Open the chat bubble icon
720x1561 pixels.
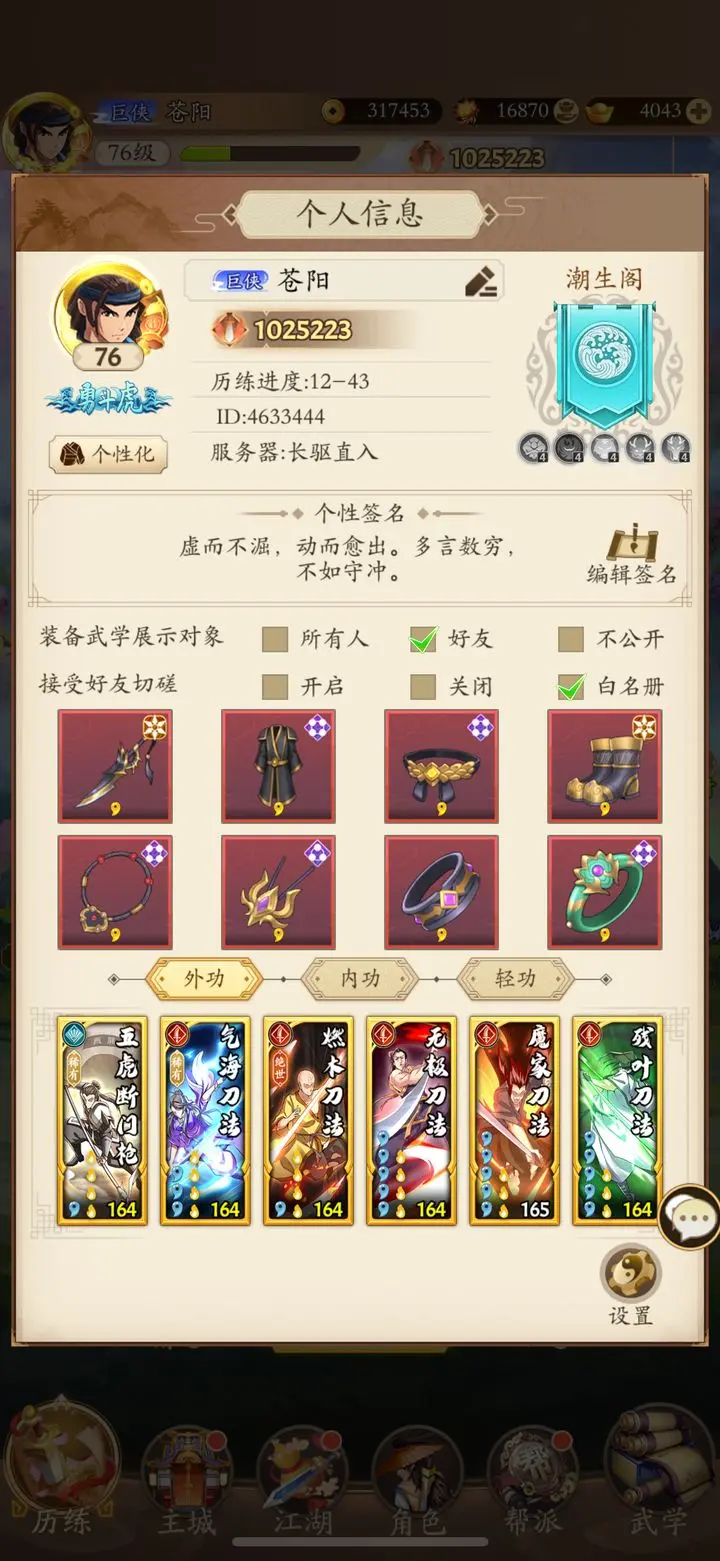690,1217
